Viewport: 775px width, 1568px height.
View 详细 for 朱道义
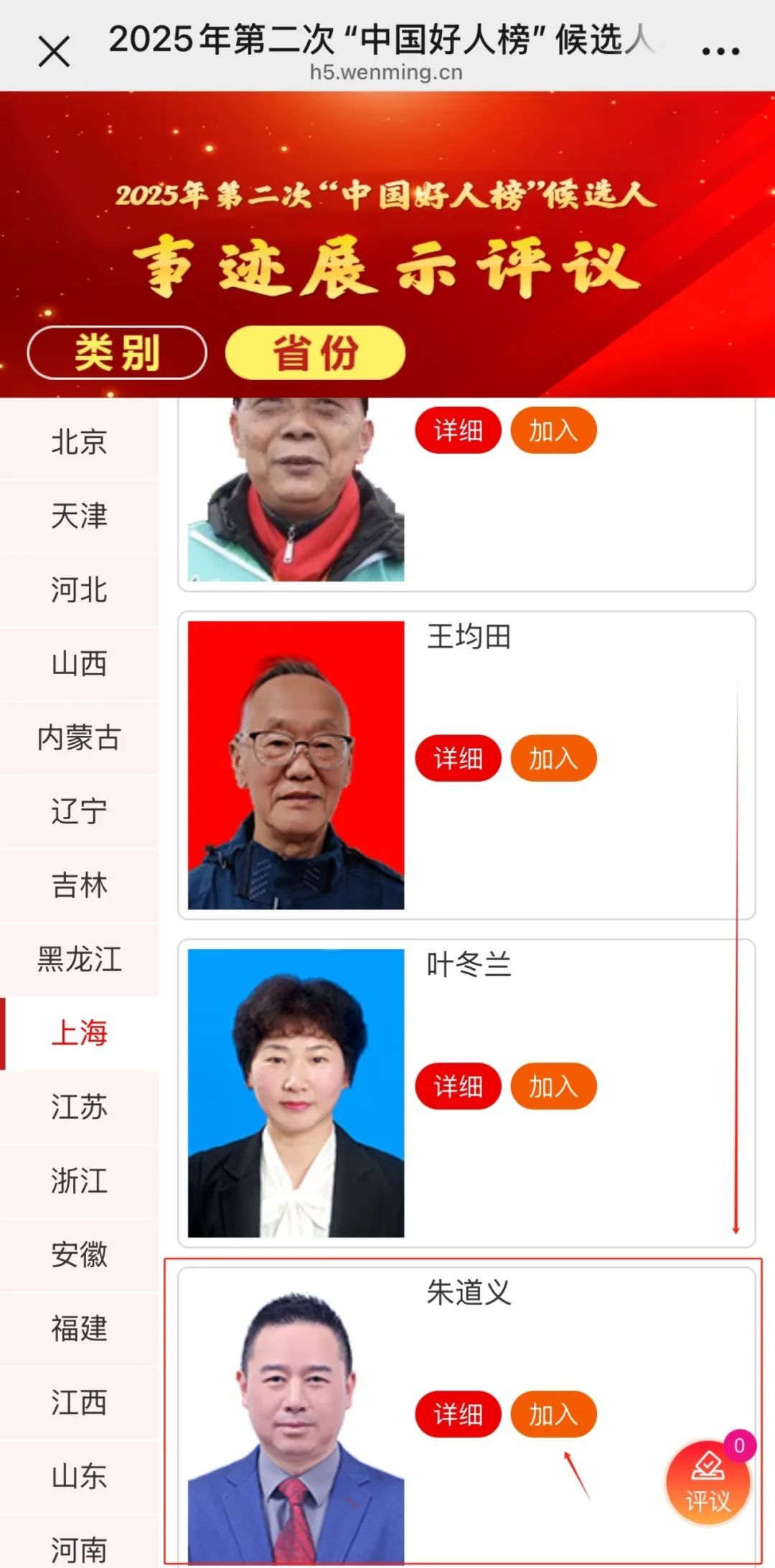(458, 1414)
